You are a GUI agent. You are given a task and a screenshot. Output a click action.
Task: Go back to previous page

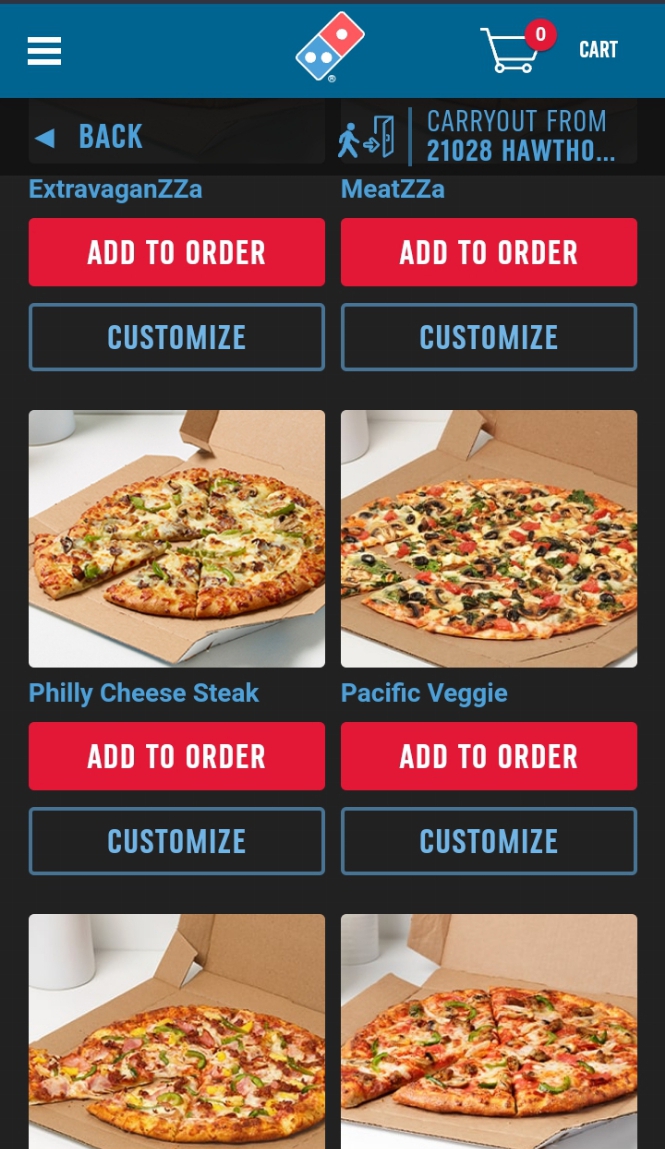[90, 137]
